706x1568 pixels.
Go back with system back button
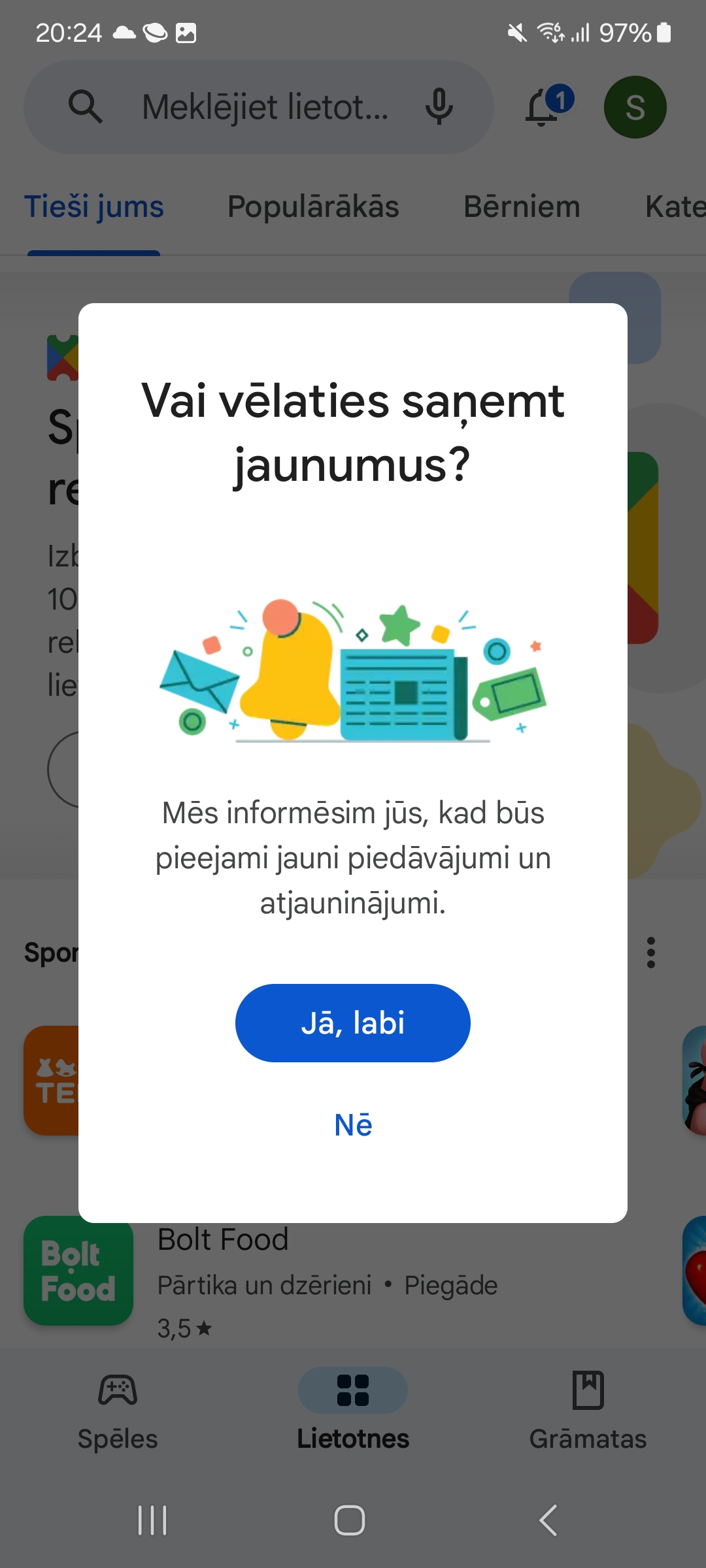(548, 1520)
